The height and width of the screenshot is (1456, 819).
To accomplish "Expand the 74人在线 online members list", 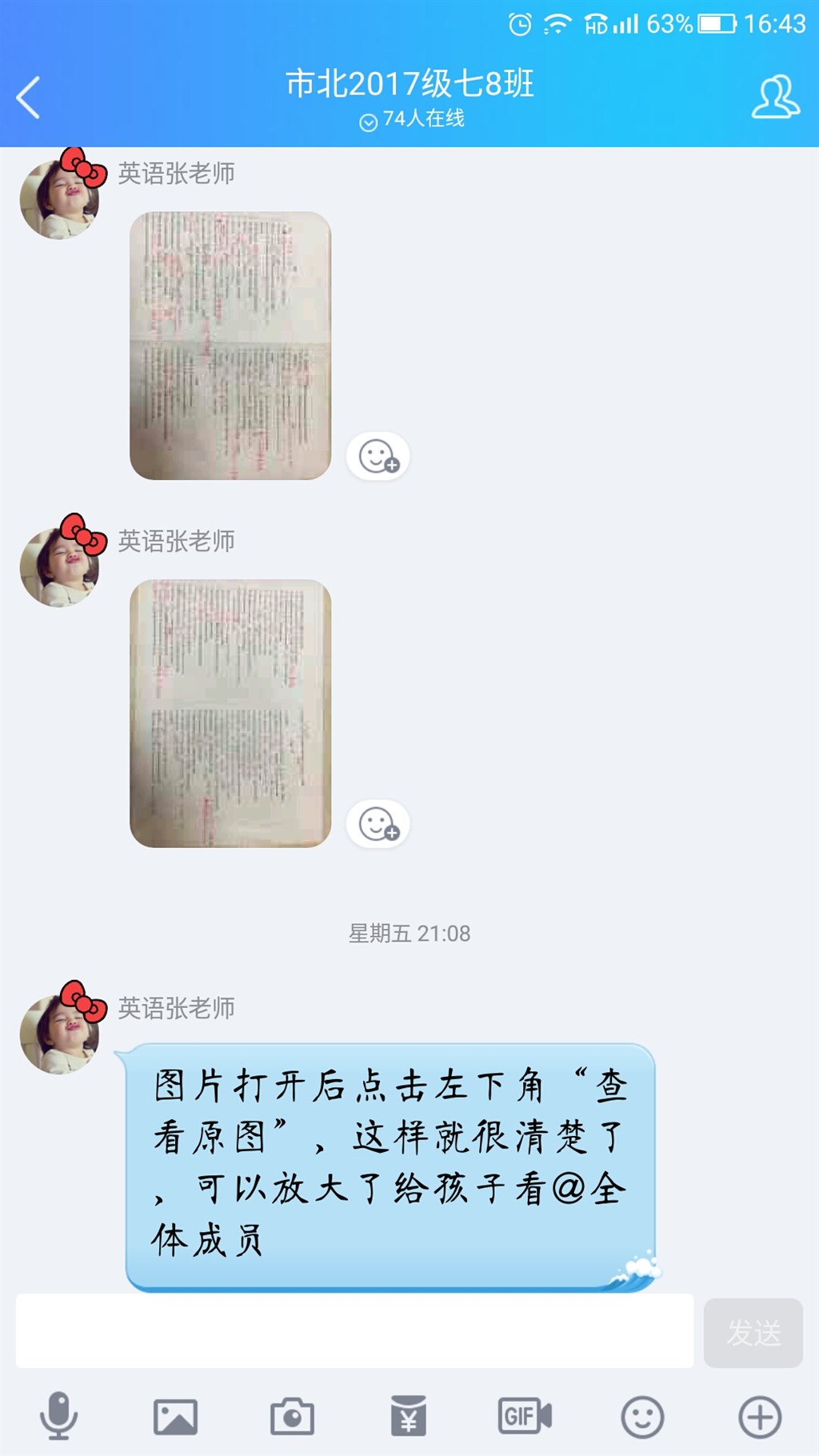I will click(411, 119).
